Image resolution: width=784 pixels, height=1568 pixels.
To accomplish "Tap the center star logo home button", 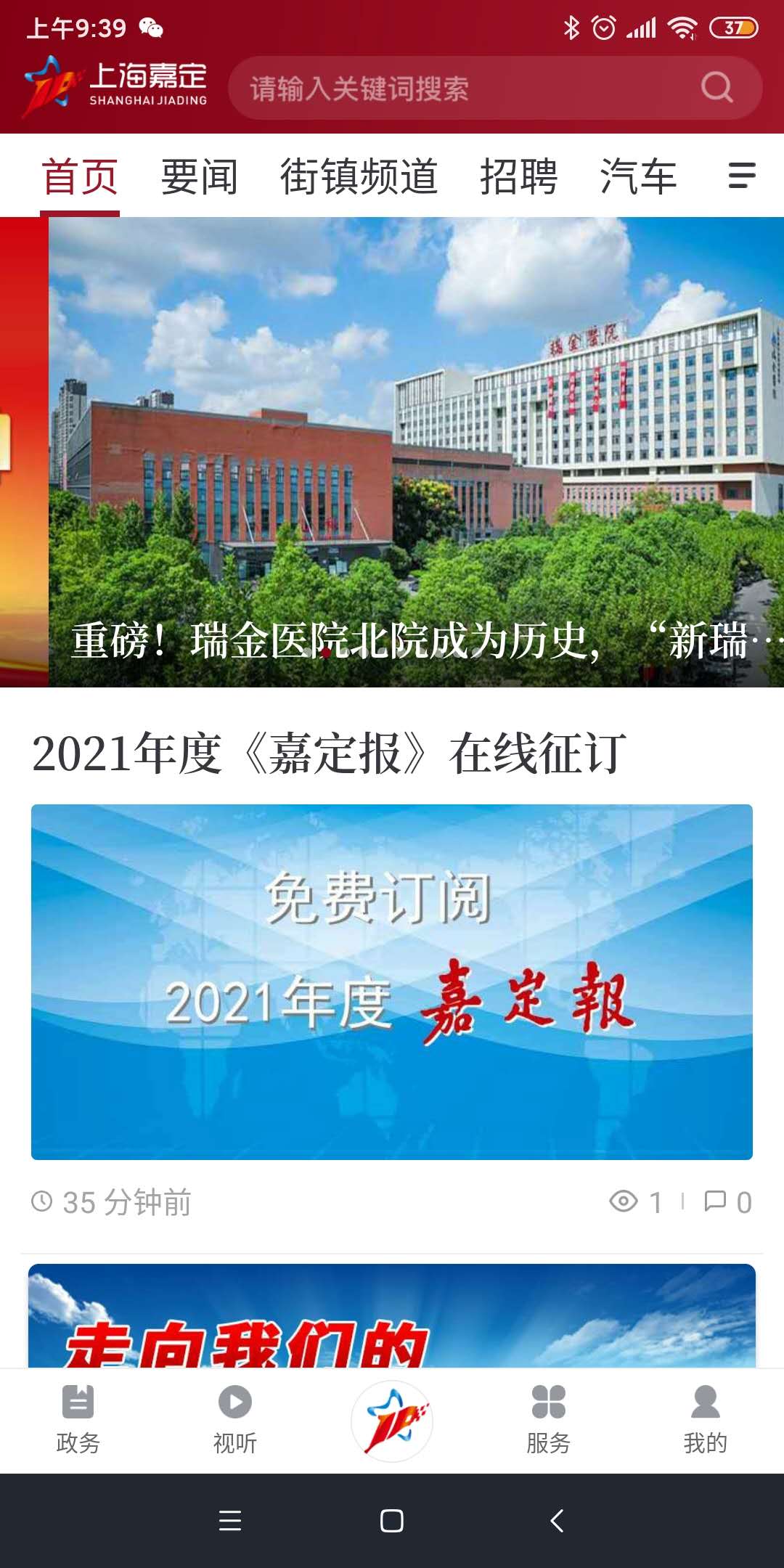I will (392, 1421).
